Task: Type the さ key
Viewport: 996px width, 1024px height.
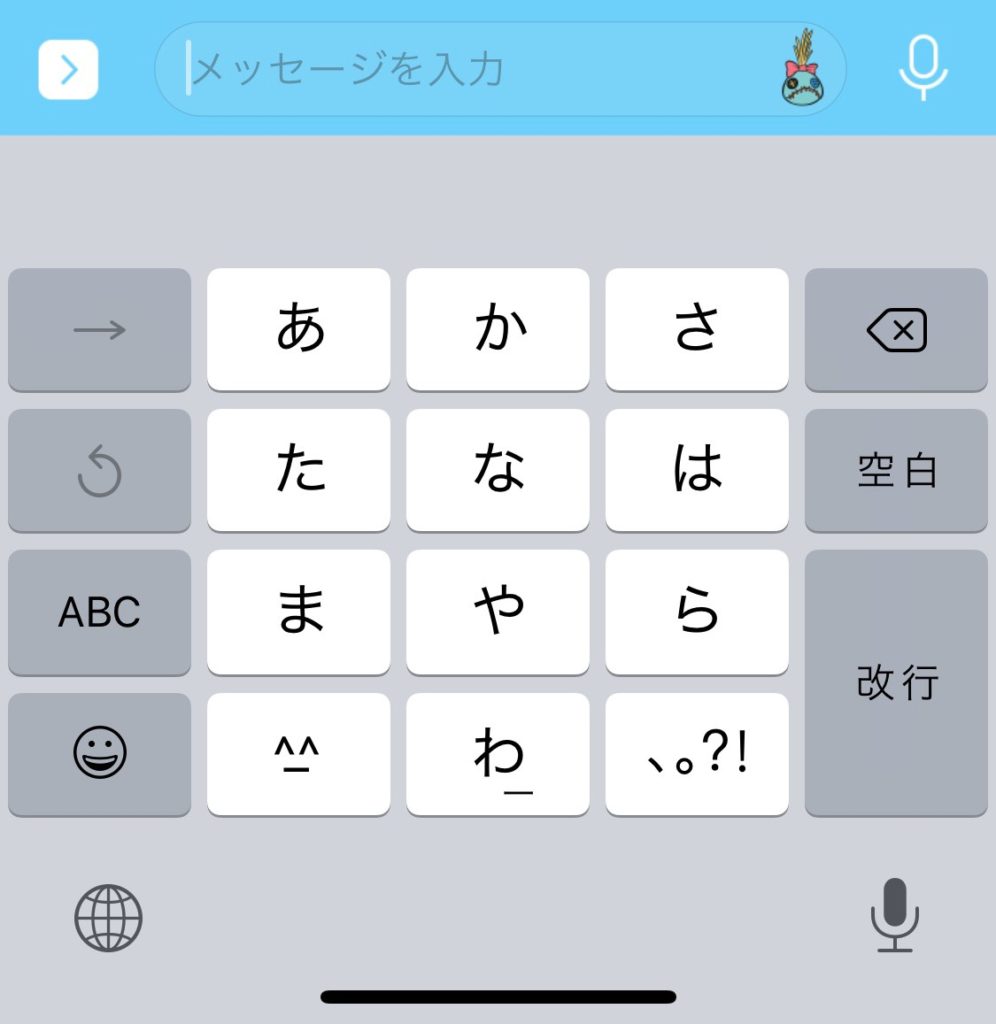Action: [x=696, y=329]
